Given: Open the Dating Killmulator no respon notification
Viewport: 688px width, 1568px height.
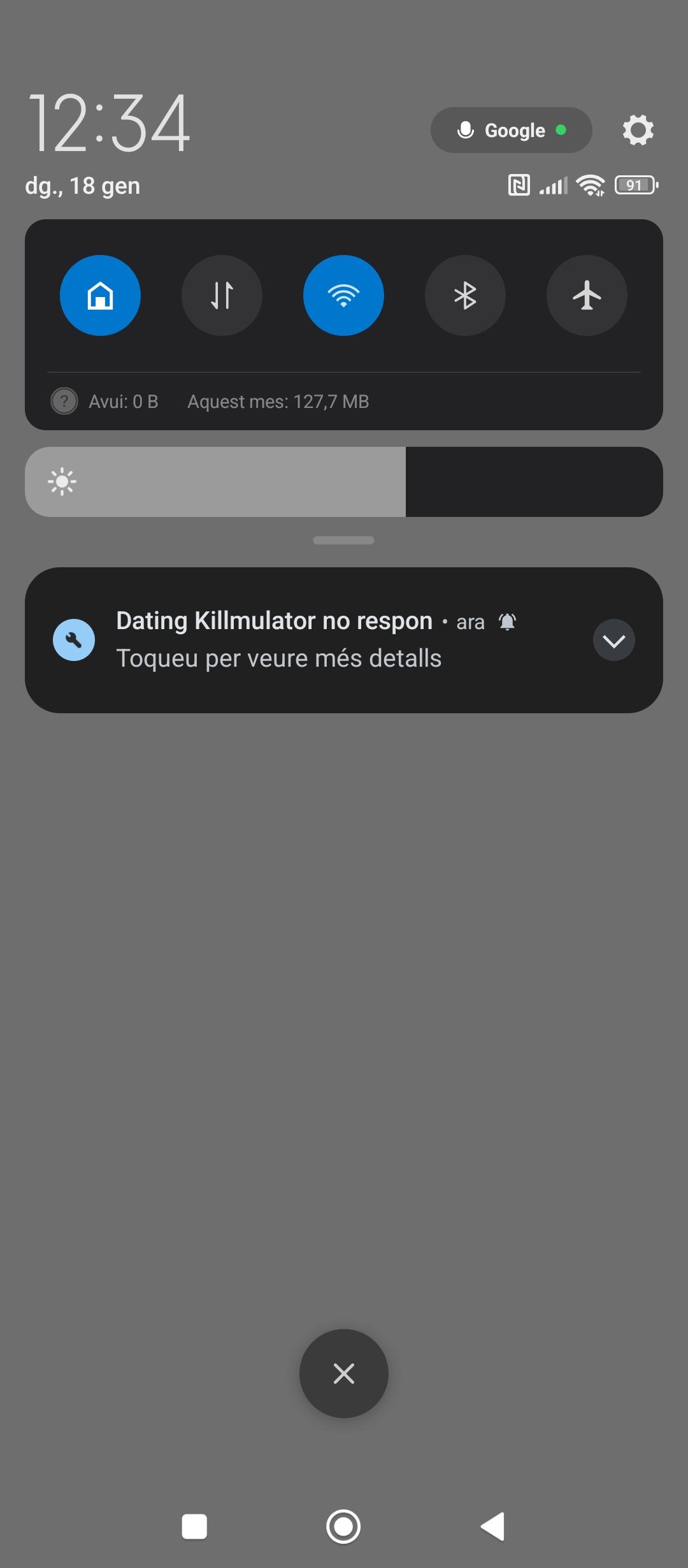Looking at the screenshot, I should 306,640.
